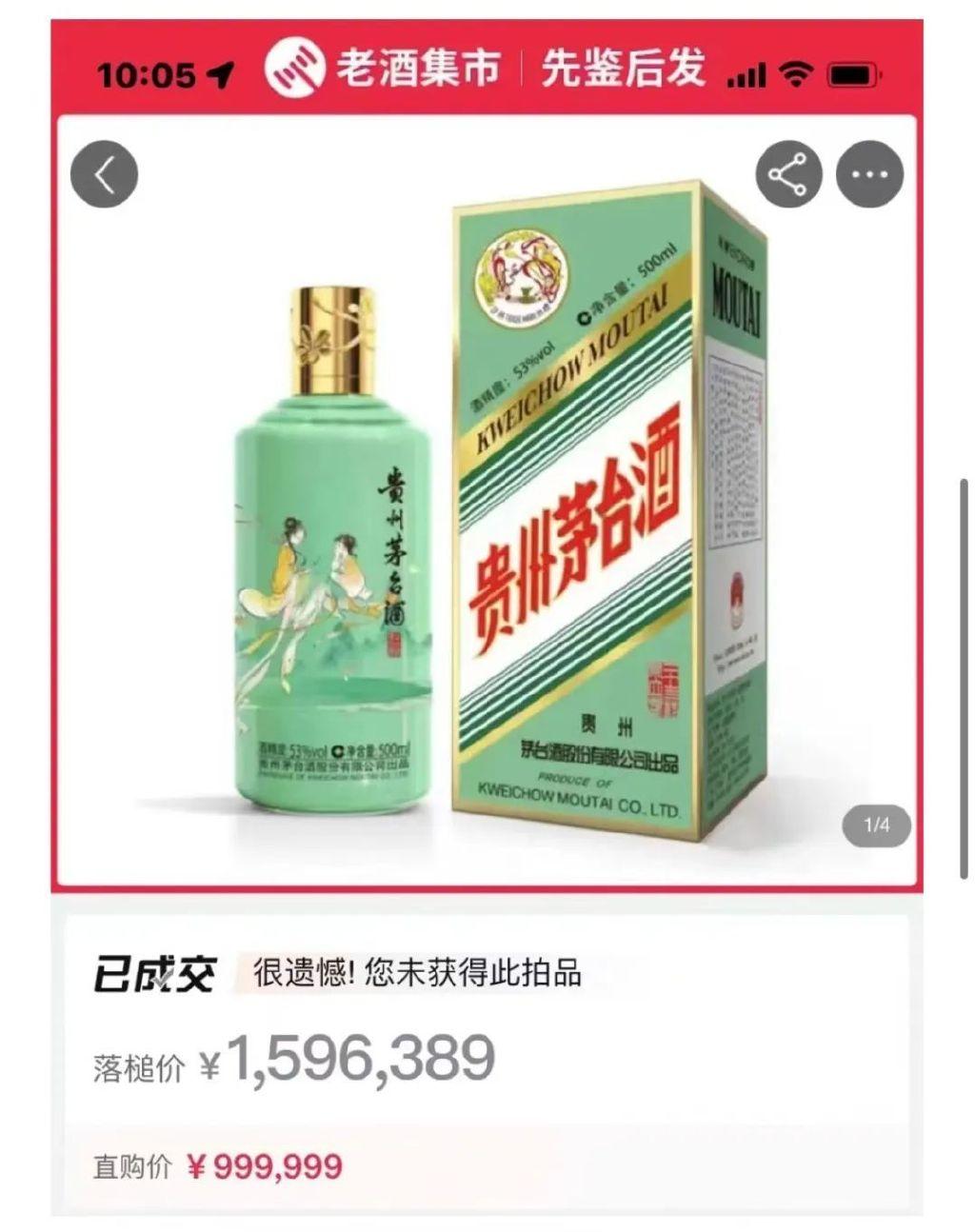Open the three-dot overflow menu

click(x=868, y=174)
